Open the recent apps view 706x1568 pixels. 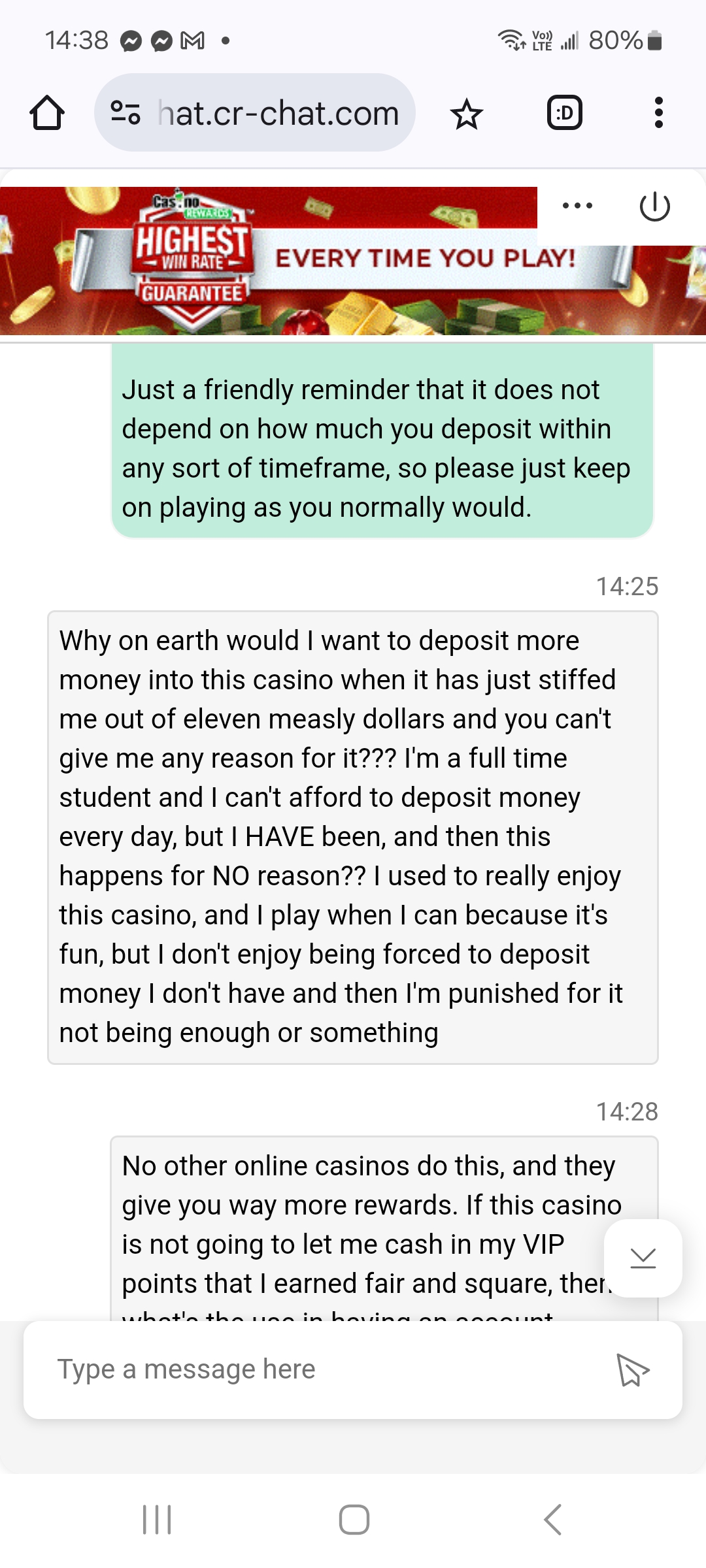point(157,1519)
